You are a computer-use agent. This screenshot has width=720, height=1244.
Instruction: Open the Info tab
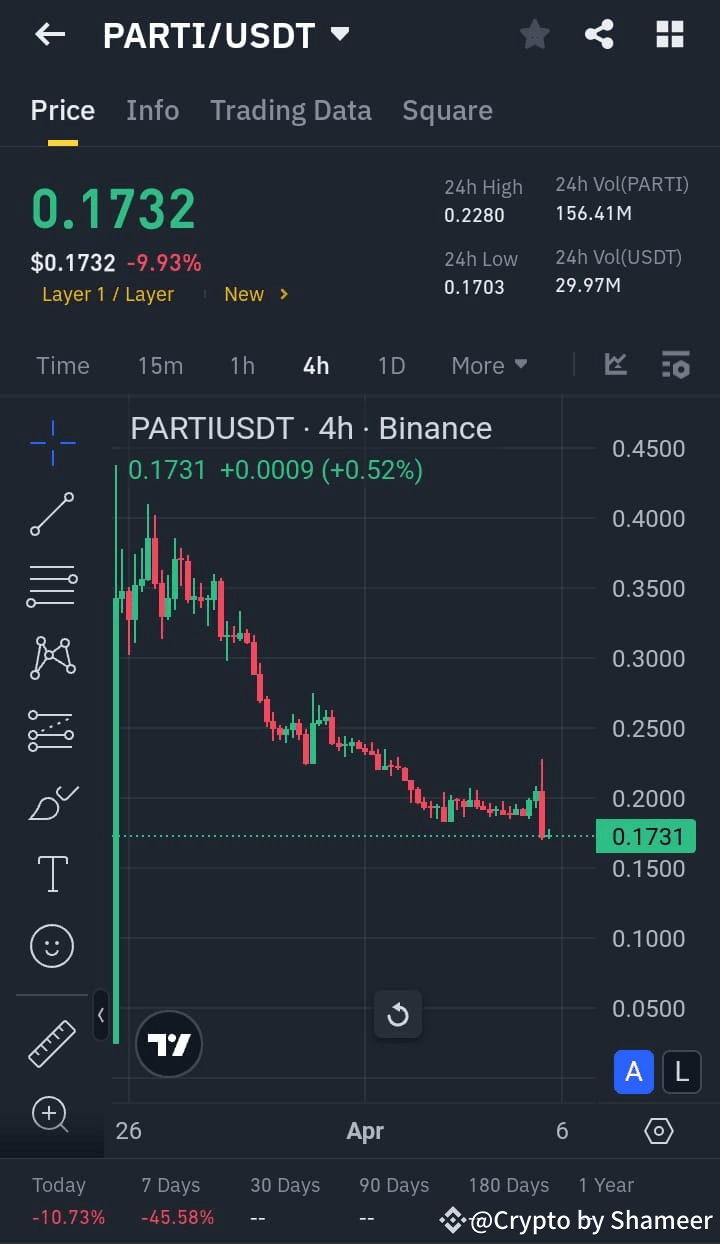[x=152, y=110]
